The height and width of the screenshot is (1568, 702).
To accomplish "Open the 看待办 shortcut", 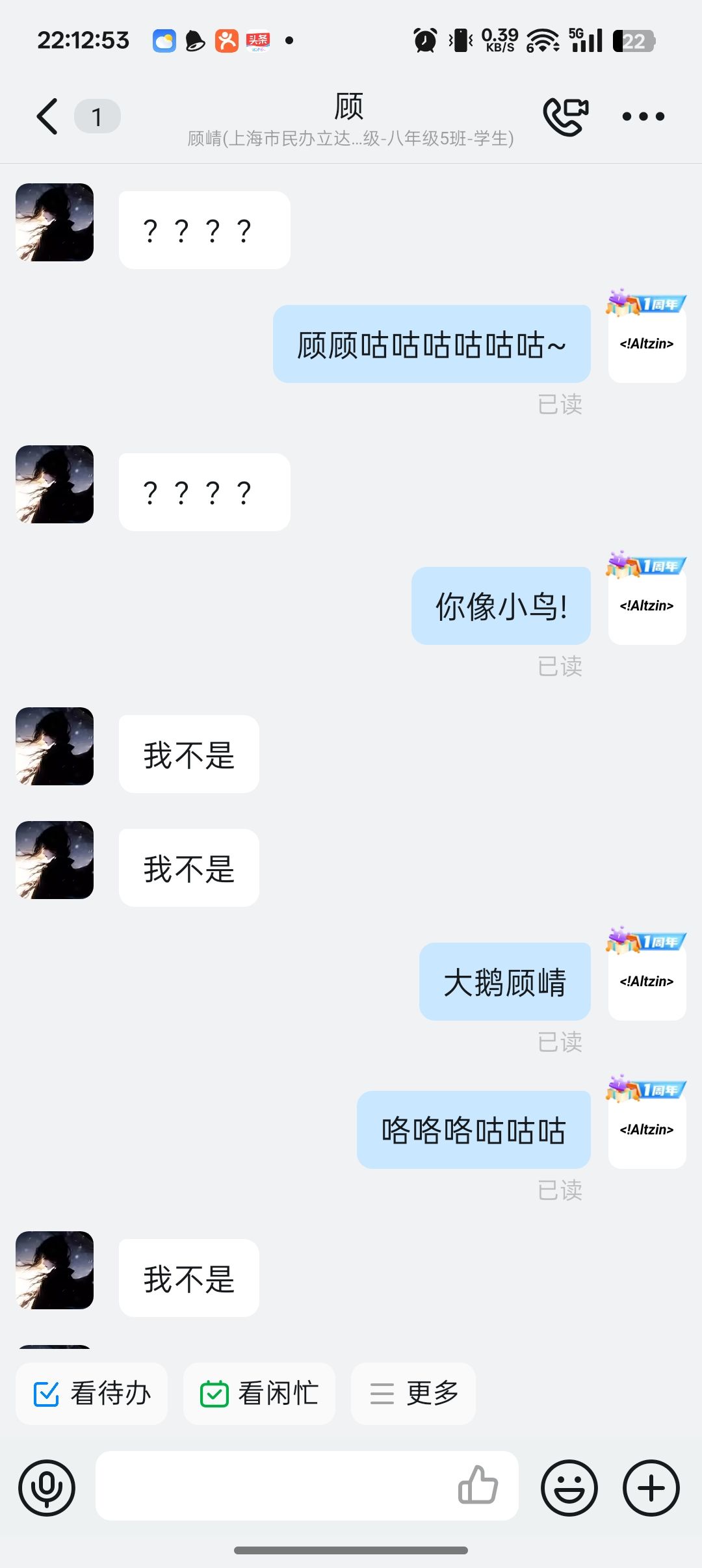I will 92,1394.
